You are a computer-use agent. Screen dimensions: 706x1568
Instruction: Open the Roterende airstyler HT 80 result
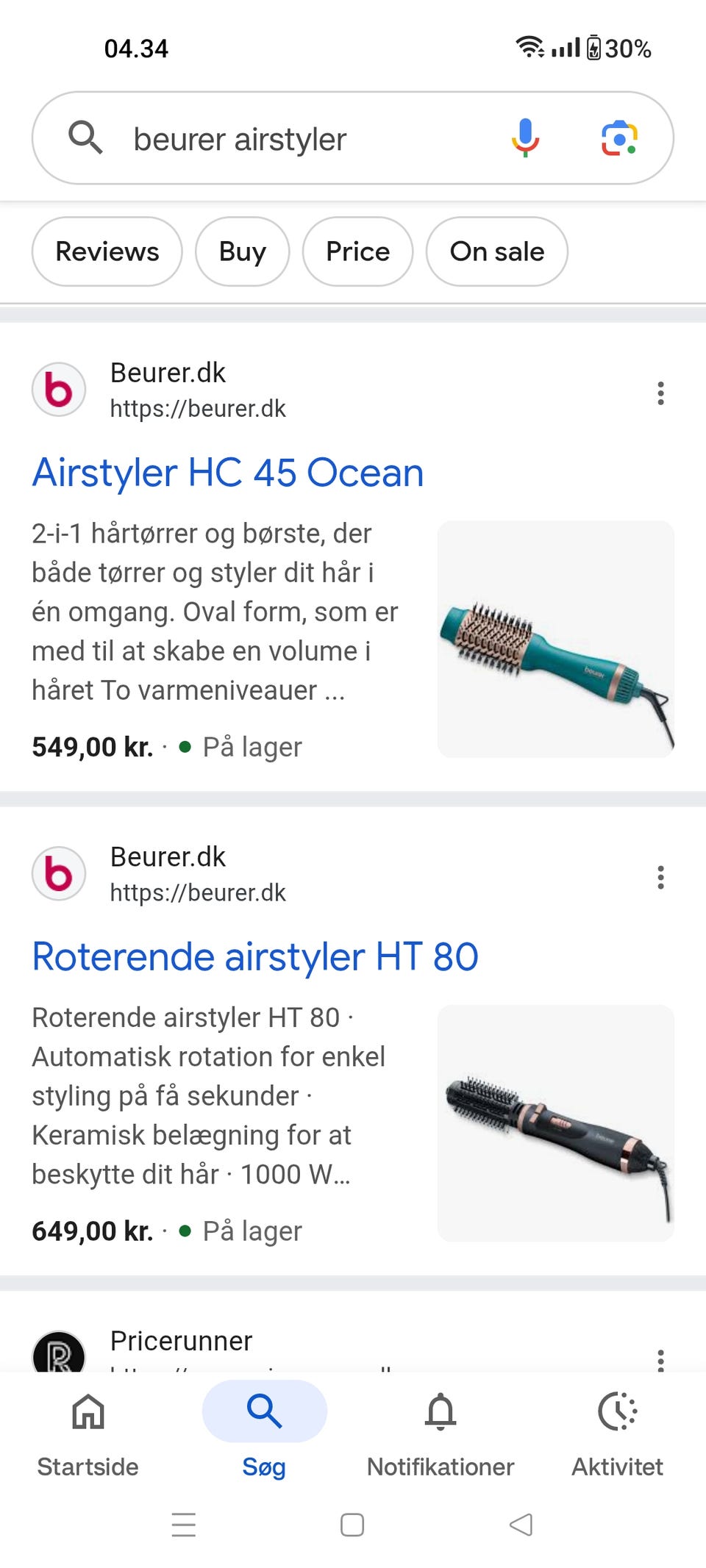(255, 956)
